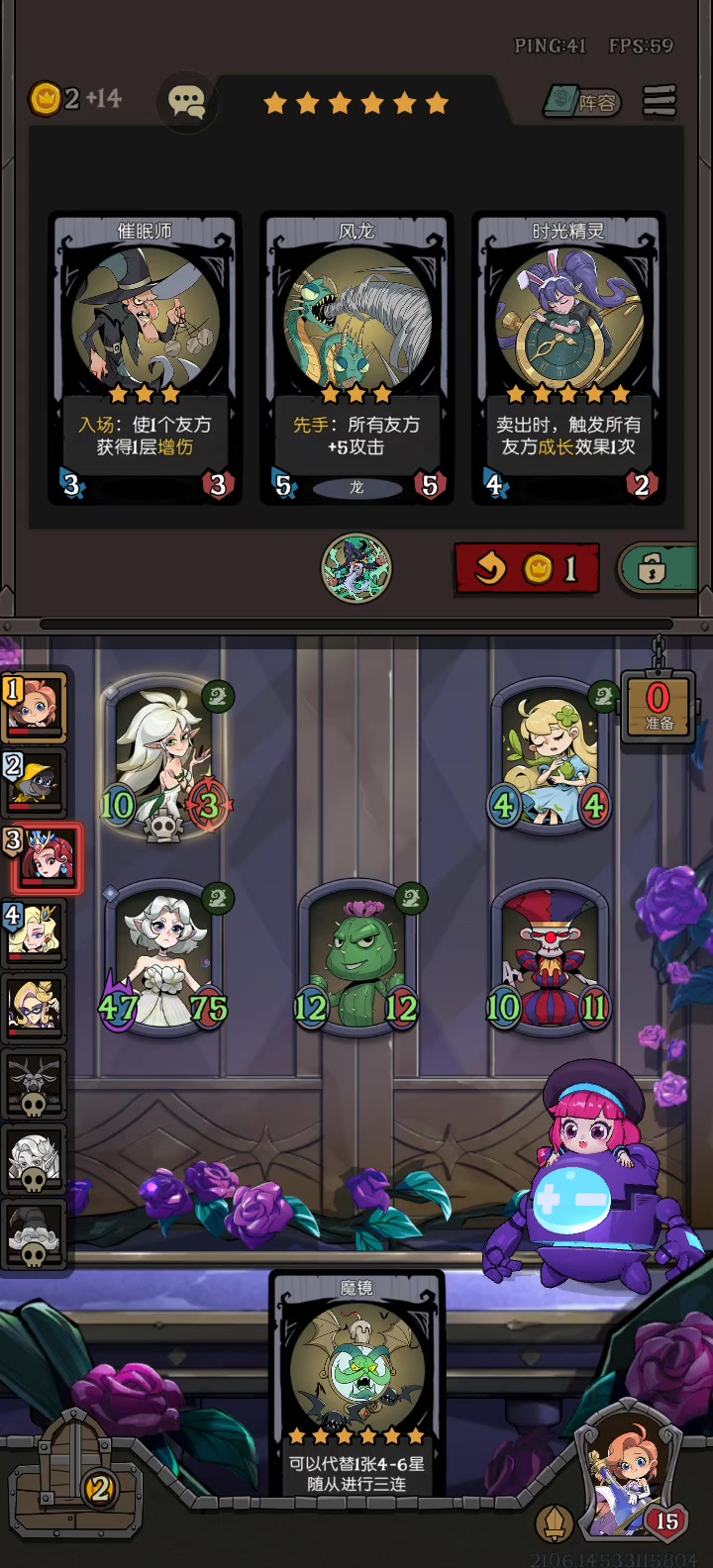
Task: Refresh the shop for 1 coin
Action: coord(527,568)
